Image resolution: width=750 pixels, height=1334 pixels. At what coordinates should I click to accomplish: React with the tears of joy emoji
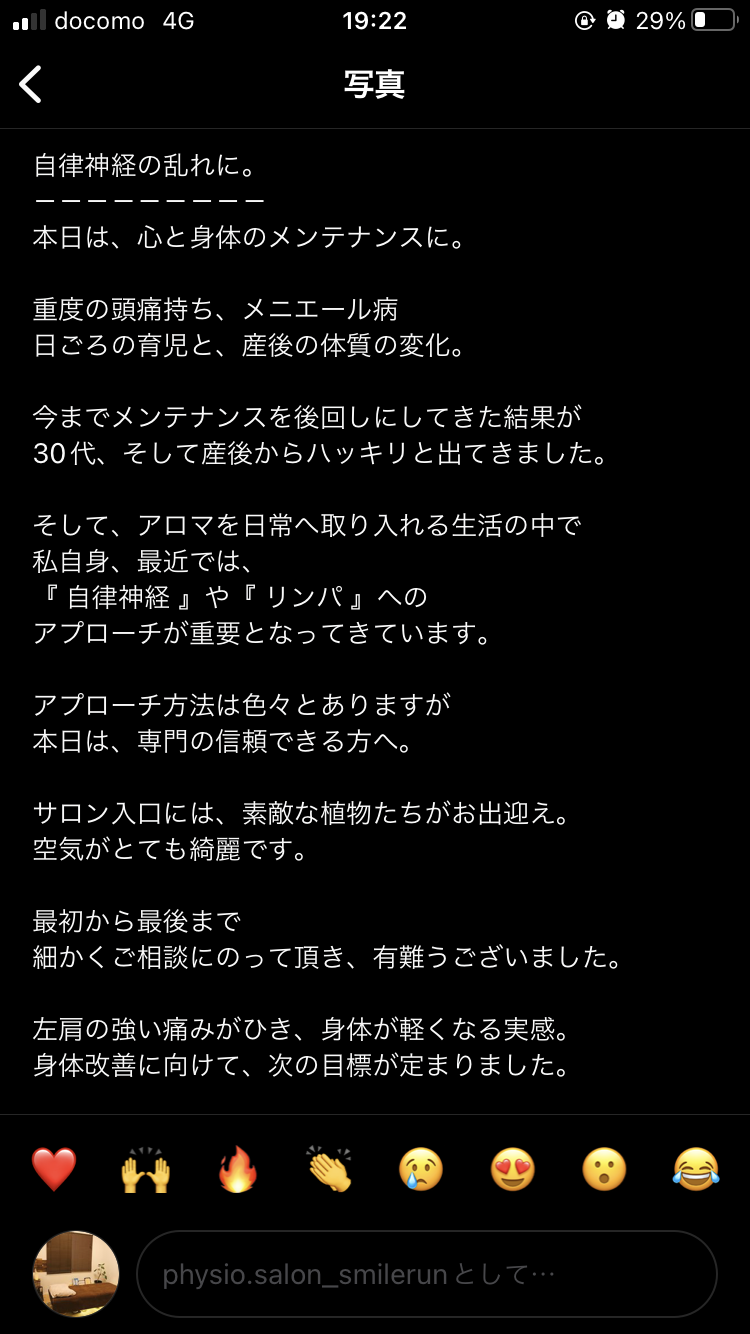[696, 1169]
